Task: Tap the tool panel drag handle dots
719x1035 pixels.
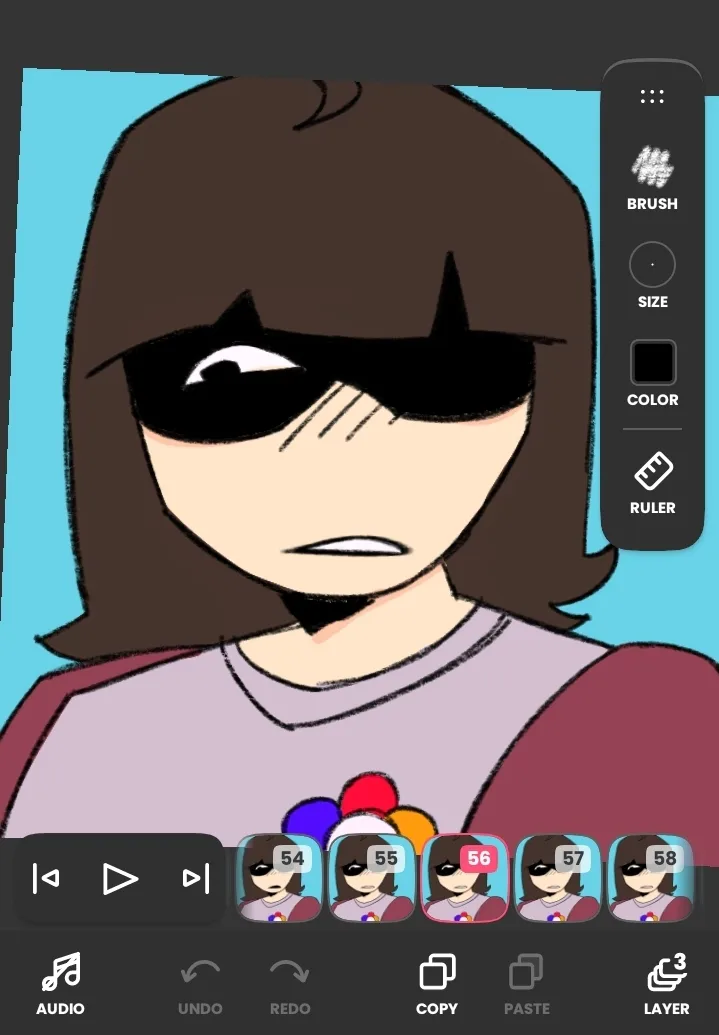Action: tap(652, 96)
